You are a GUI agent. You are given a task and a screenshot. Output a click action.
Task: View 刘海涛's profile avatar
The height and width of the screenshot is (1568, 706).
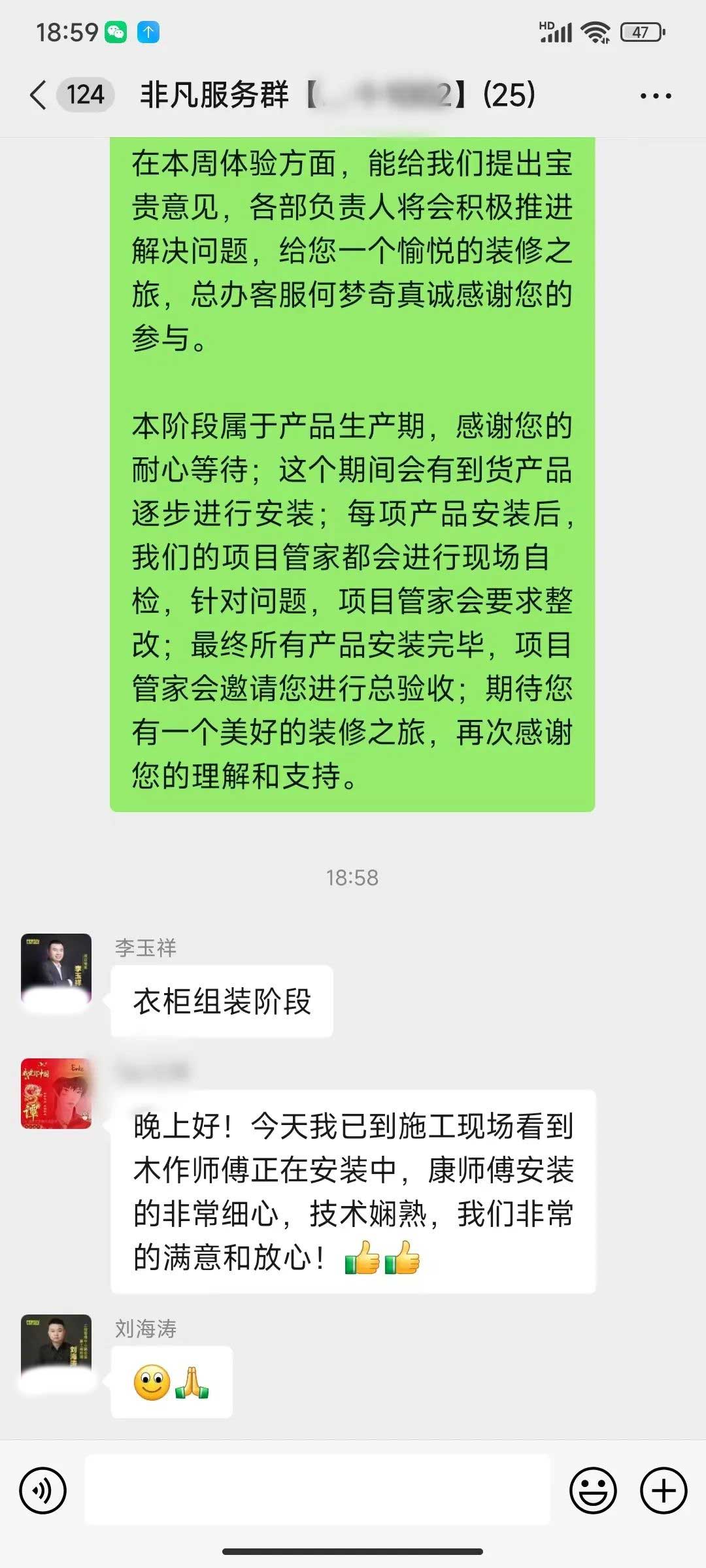click(56, 1349)
